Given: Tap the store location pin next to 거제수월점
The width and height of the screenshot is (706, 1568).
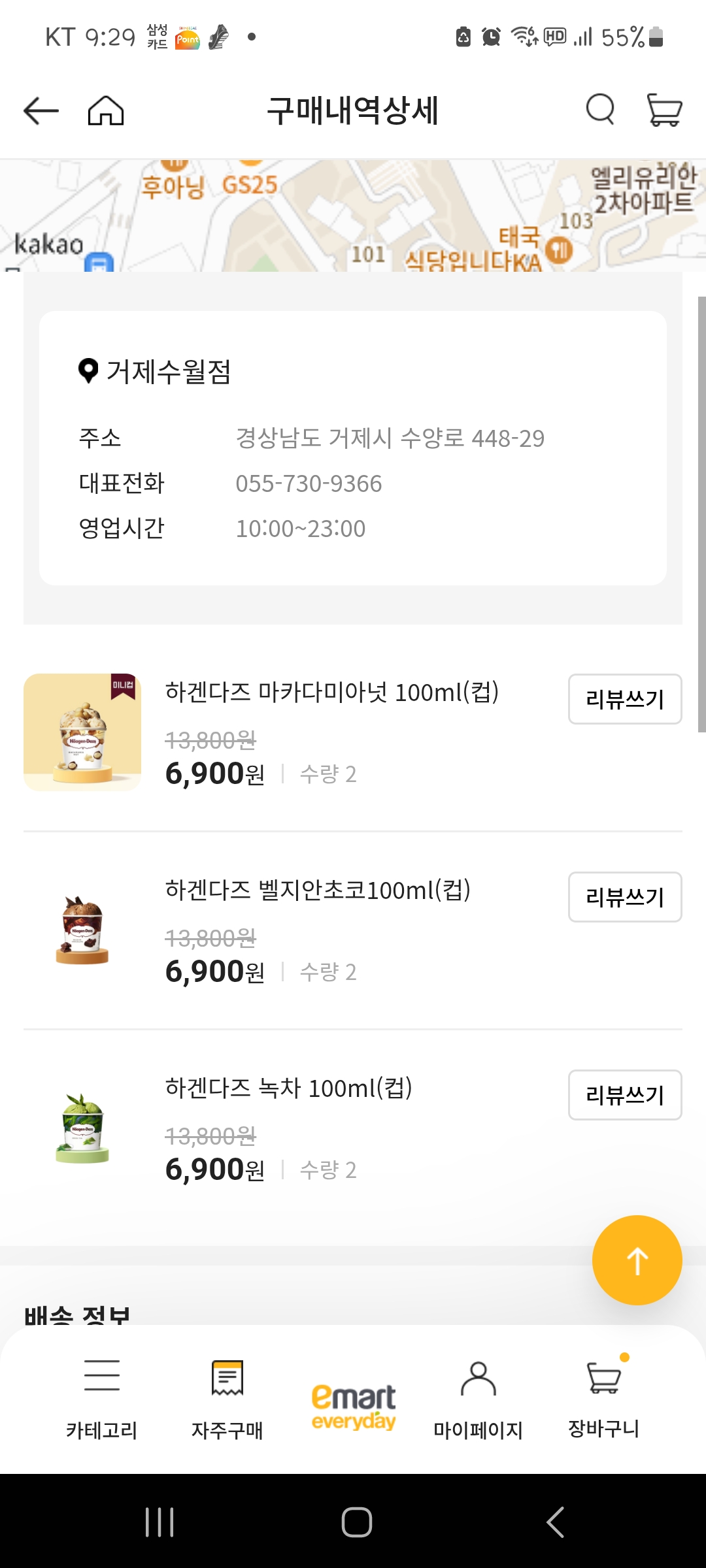Looking at the screenshot, I should pos(87,370).
